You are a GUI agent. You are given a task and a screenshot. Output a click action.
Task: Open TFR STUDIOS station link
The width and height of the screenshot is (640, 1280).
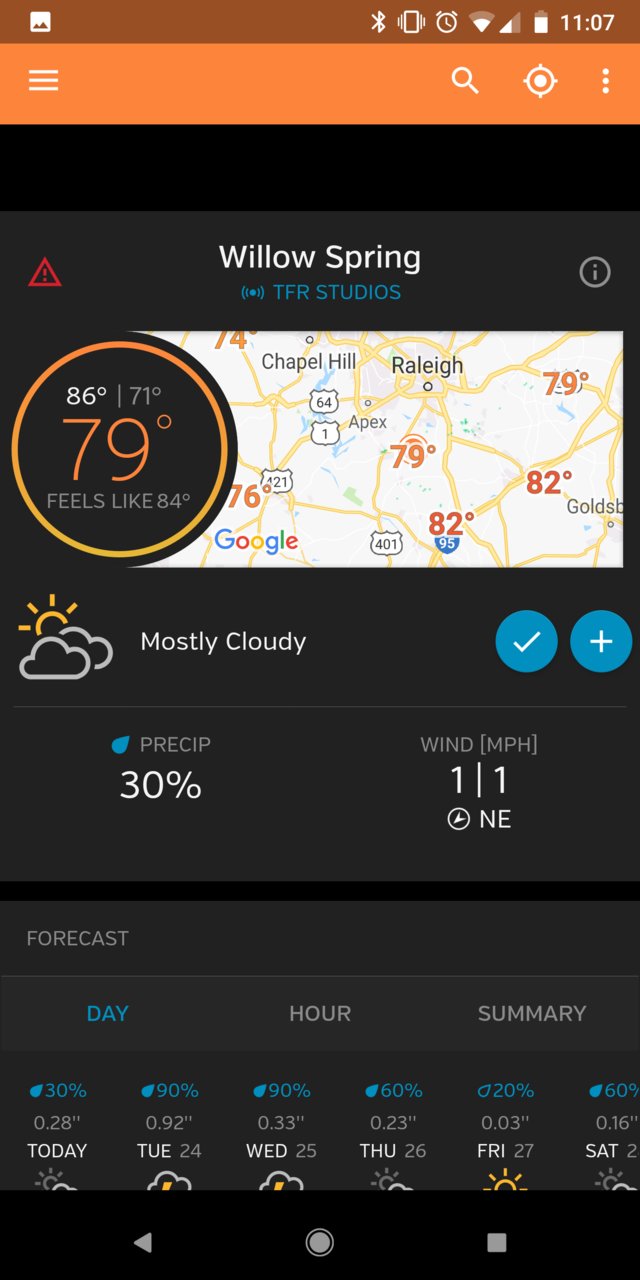pos(321,293)
